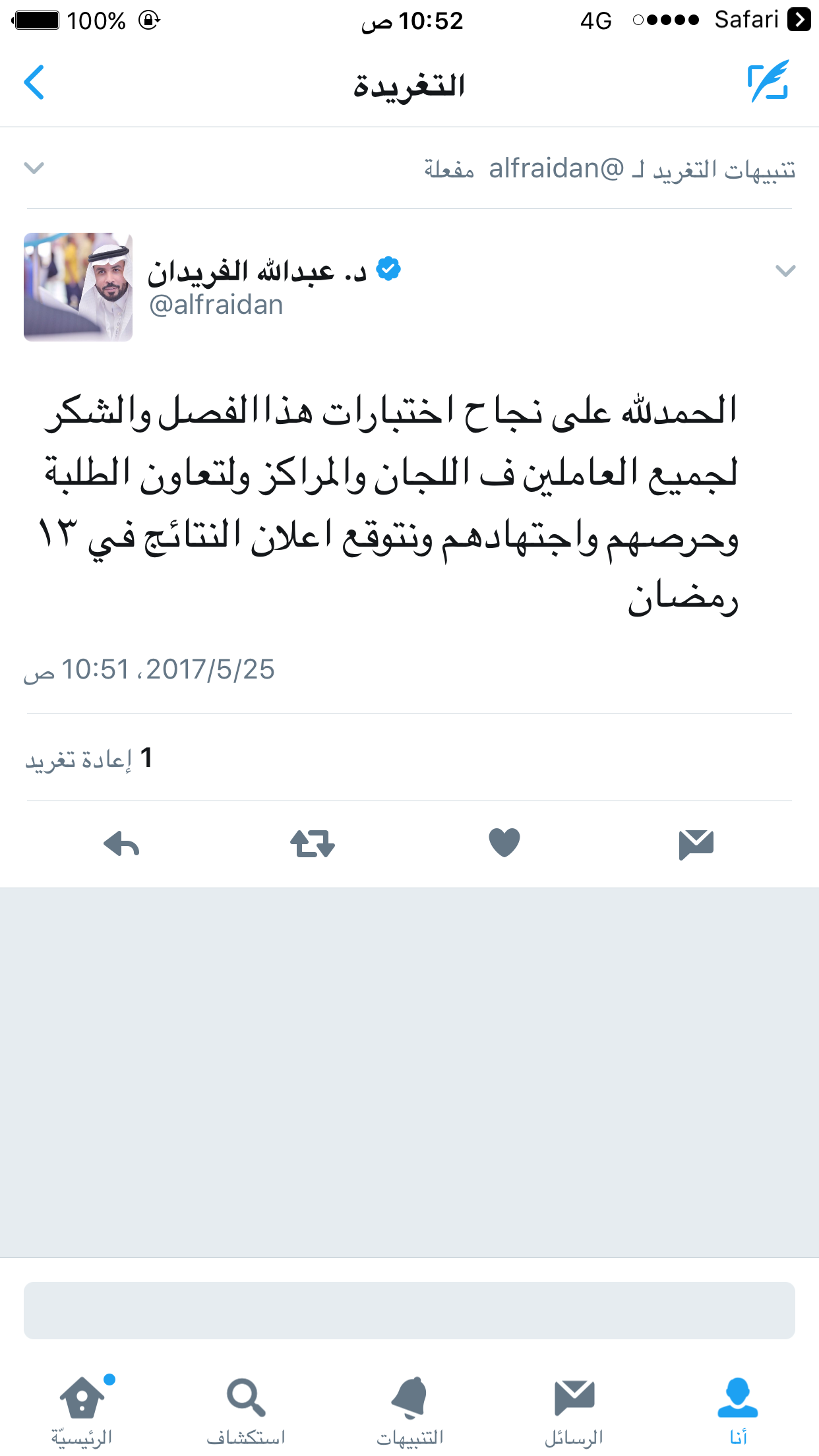Select the أنا profile tab

pyautogui.click(x=737, y=1411)
